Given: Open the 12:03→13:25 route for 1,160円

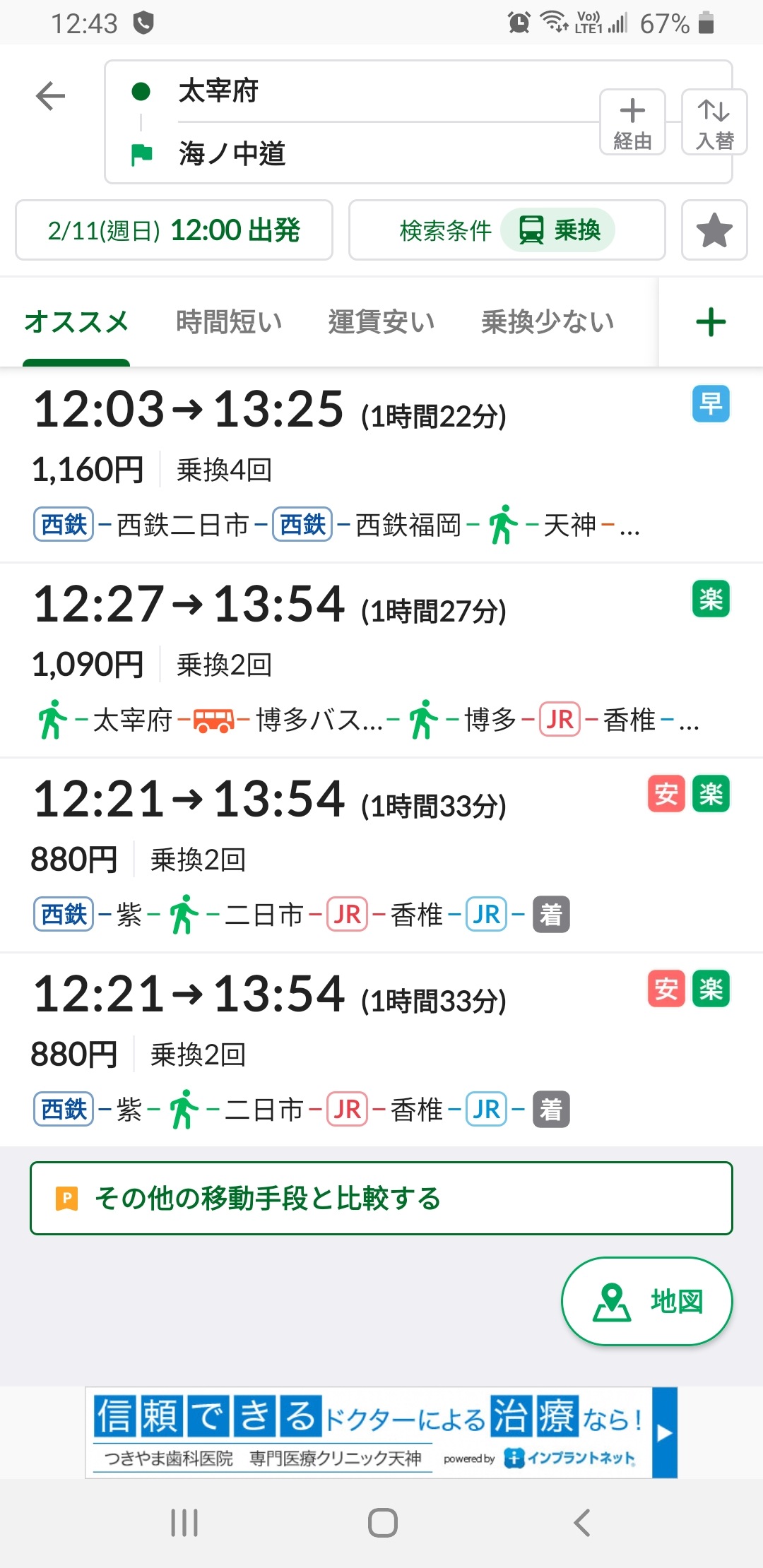Looking at the screenshot, I should [381, 465].
